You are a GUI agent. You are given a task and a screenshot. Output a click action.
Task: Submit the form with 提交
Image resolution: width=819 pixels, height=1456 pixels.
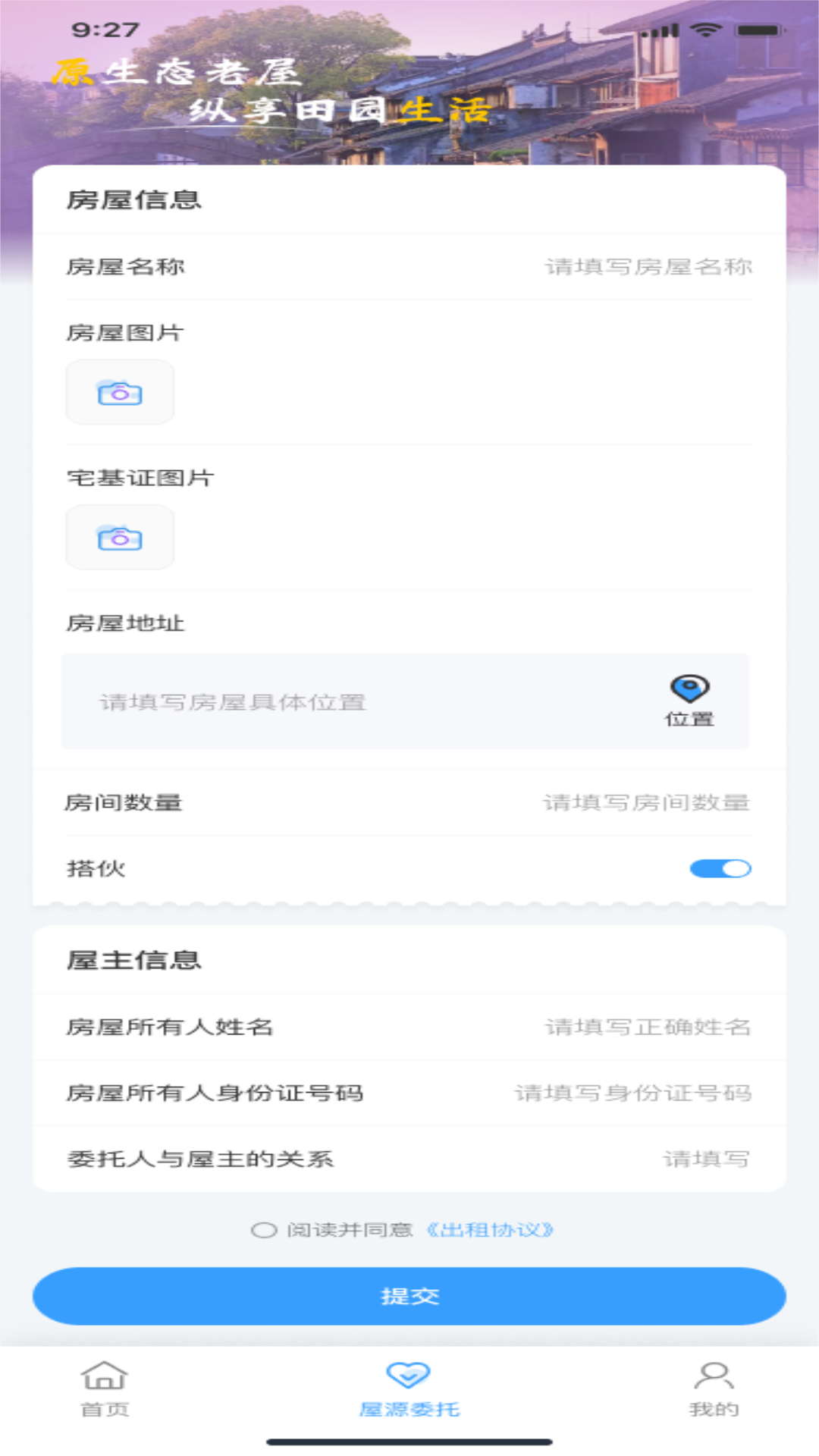(409, 1296)
